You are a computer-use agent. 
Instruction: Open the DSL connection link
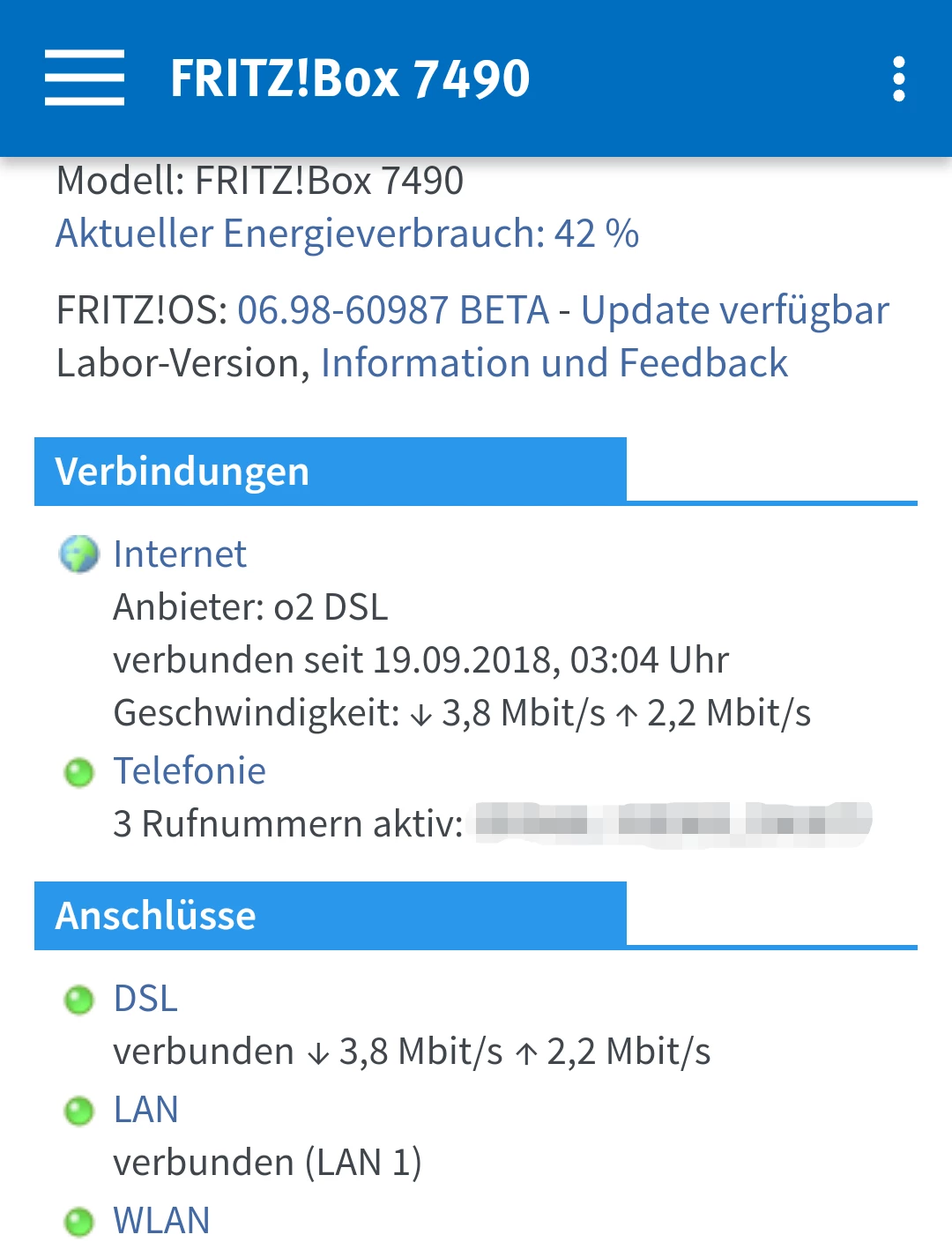tap(145, 999)
